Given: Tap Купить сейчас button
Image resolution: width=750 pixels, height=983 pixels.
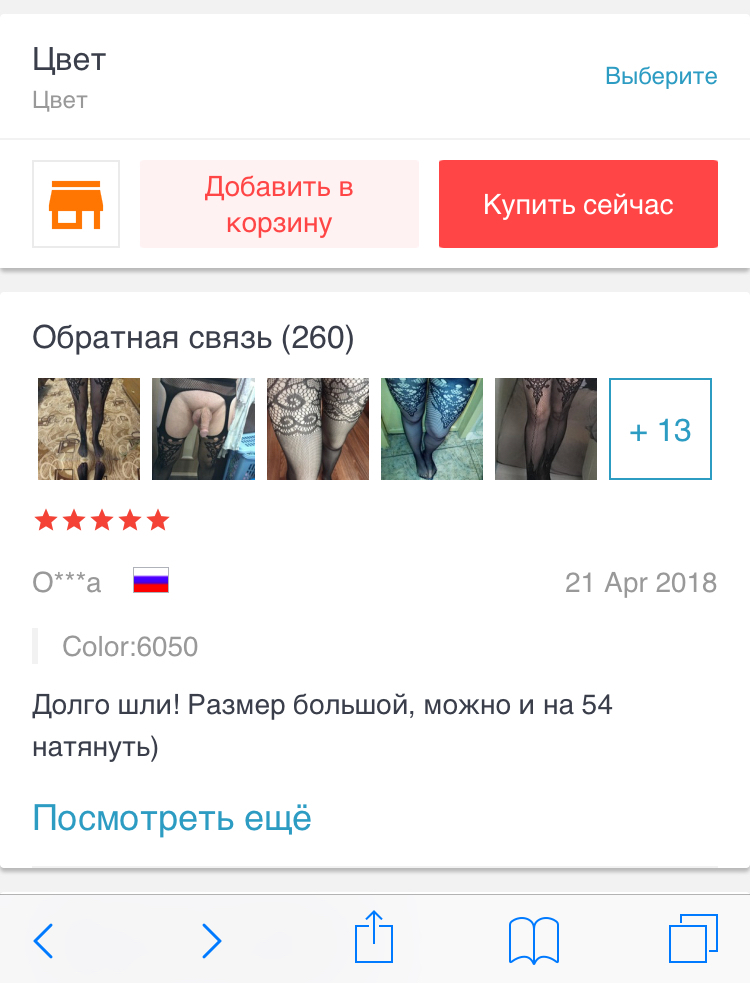Looking at the screenshot, I should pos(578,204).
